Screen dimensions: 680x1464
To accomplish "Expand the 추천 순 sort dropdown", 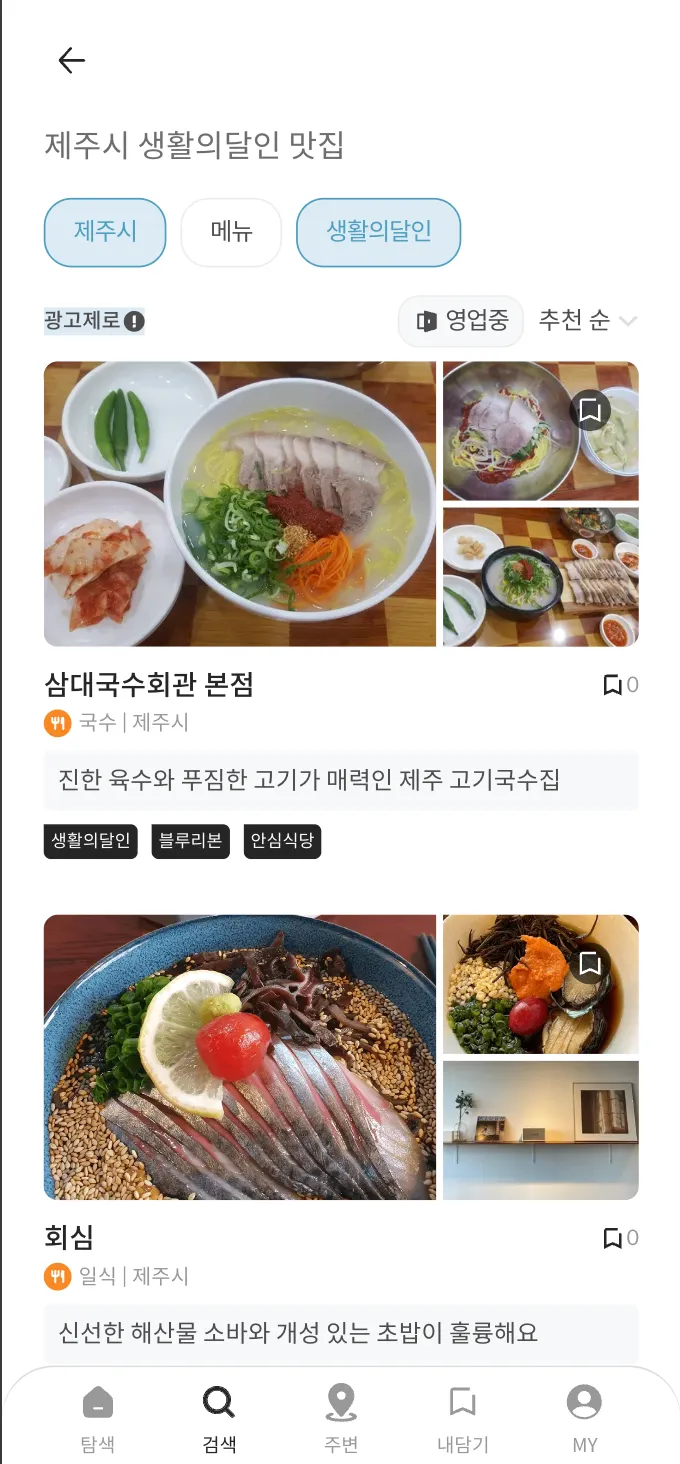I will [x=587, y=321].
